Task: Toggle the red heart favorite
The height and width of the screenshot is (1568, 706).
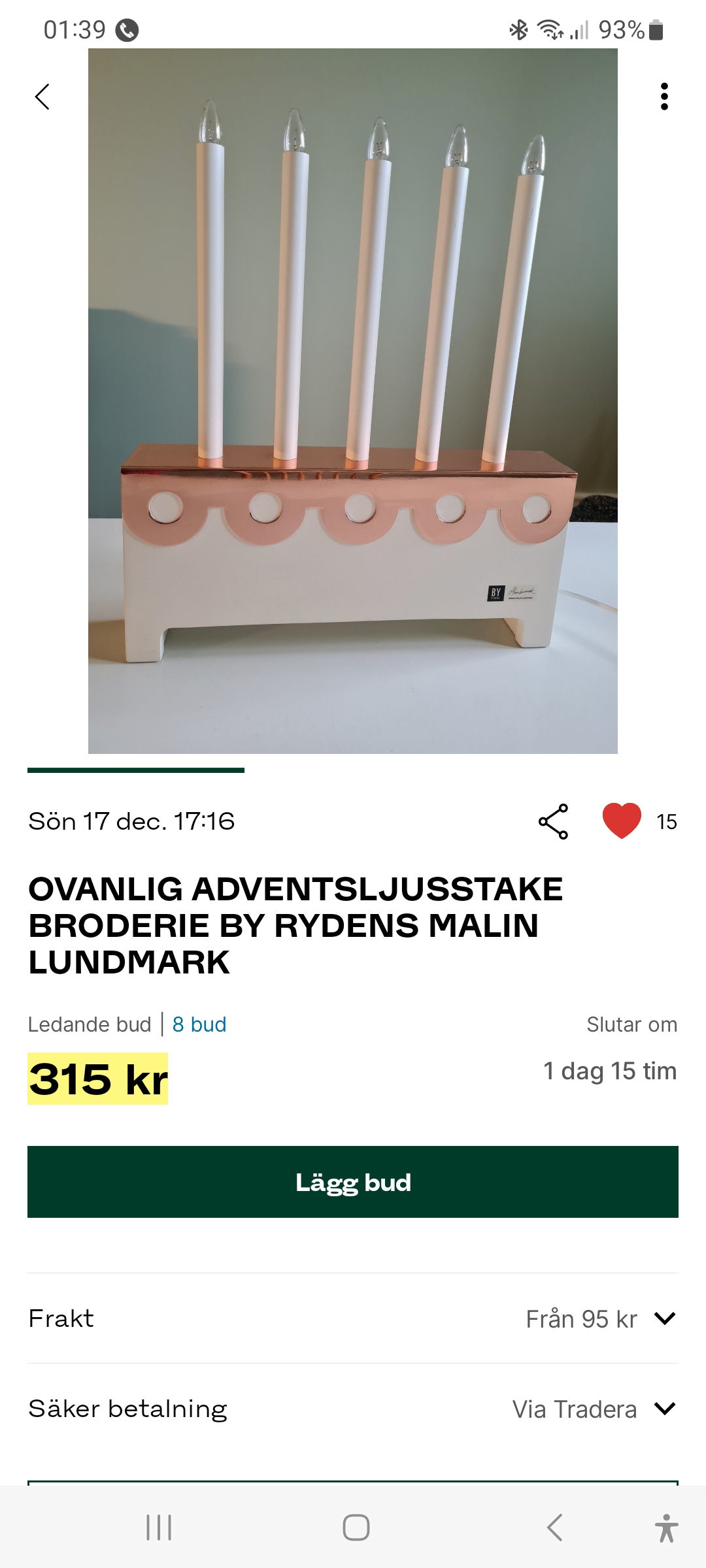Action: click(x=622, y=821)
